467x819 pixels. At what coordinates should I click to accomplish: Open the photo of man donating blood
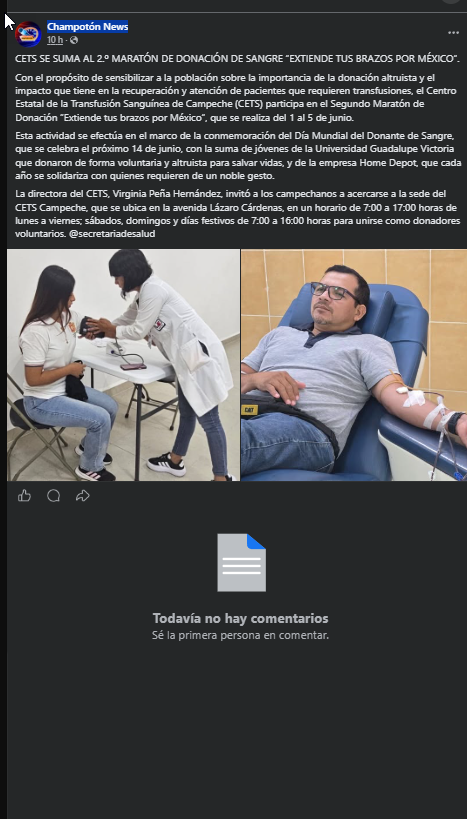pos(354,365)
